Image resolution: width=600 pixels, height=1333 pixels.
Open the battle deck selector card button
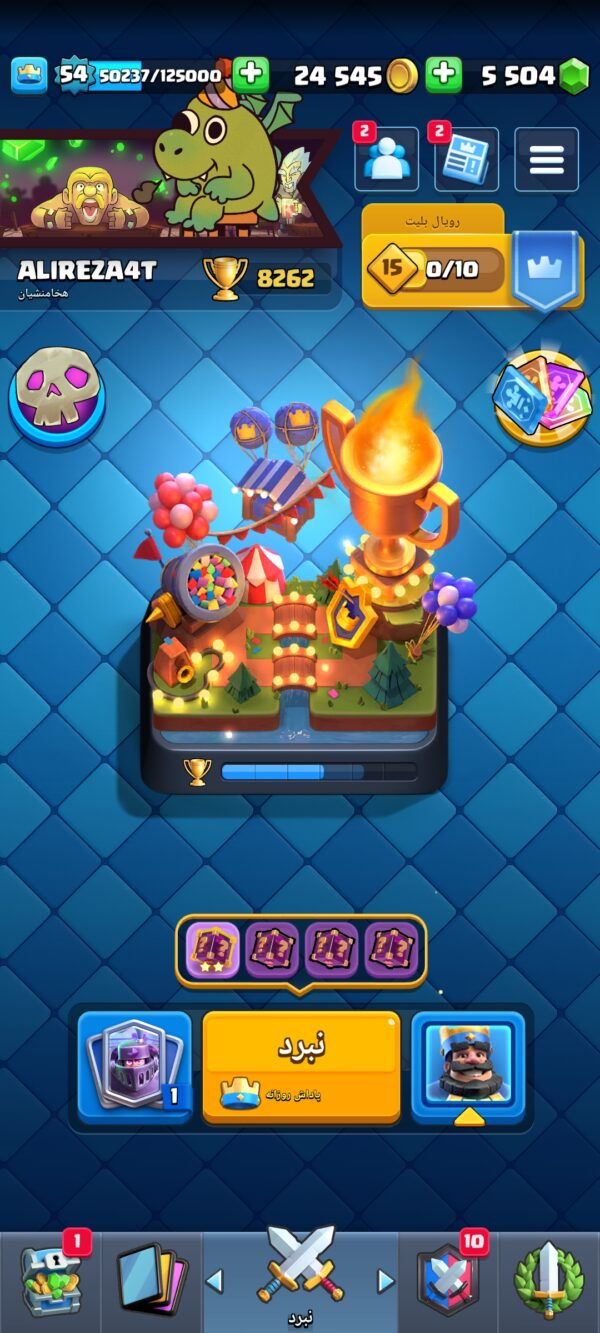(x=134, y=1066)
